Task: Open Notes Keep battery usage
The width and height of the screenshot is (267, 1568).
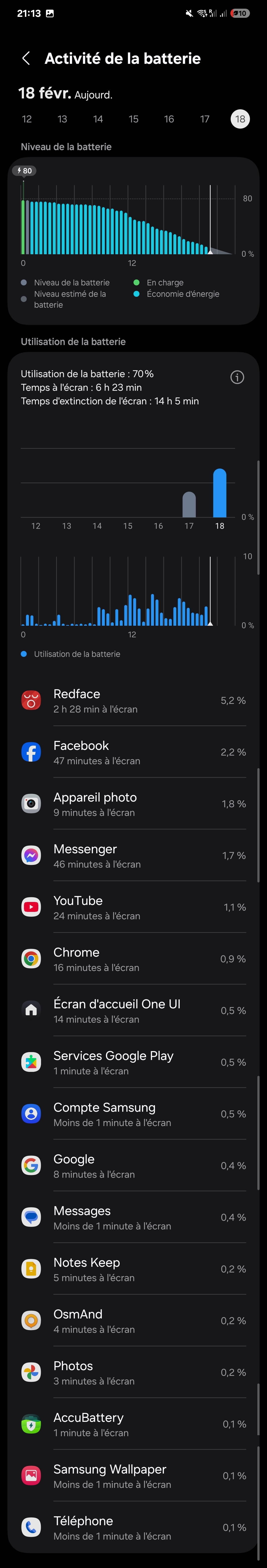Action: pyautogui.click(x=133, y=1269)
